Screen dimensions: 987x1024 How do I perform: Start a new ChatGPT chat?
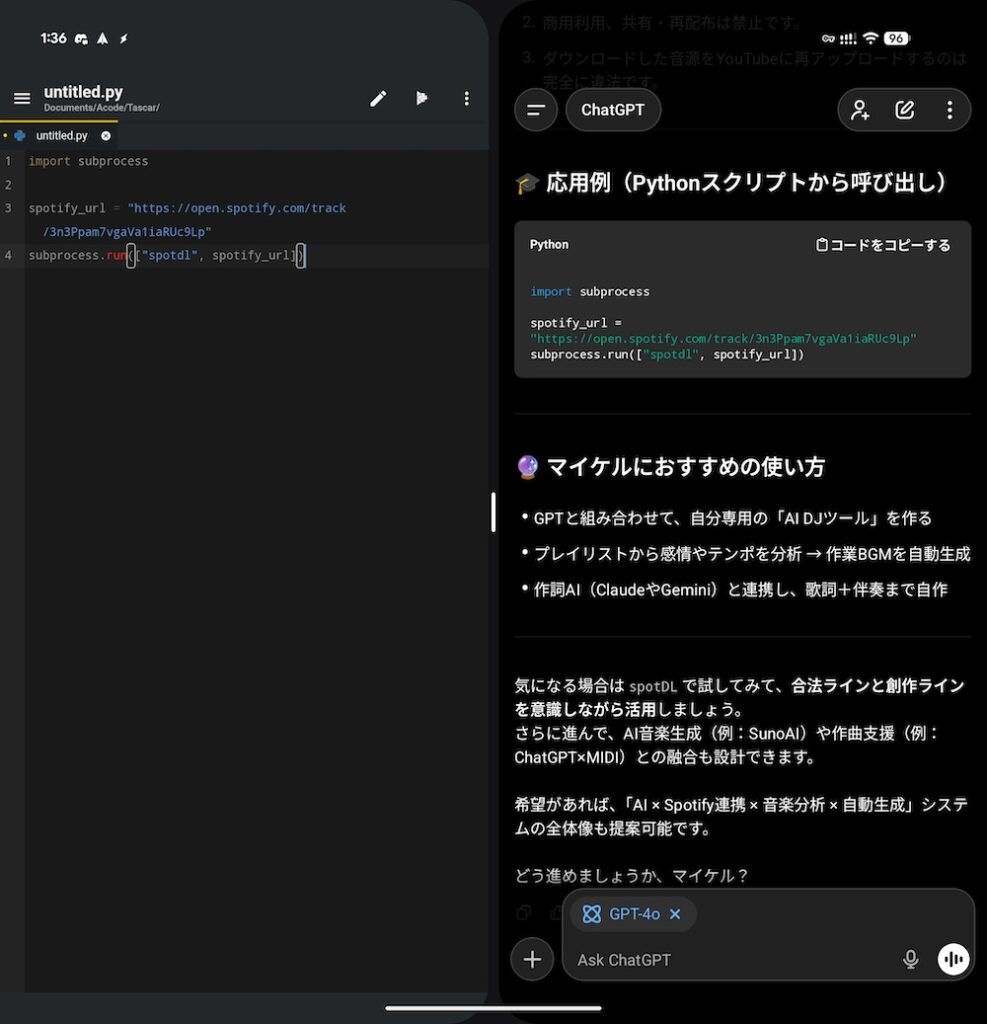click(905, 110)
